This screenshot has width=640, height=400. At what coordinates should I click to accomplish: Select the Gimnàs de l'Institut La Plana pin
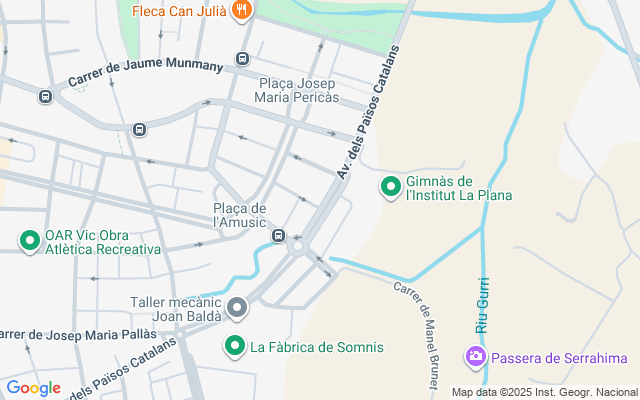click(391, 187)
